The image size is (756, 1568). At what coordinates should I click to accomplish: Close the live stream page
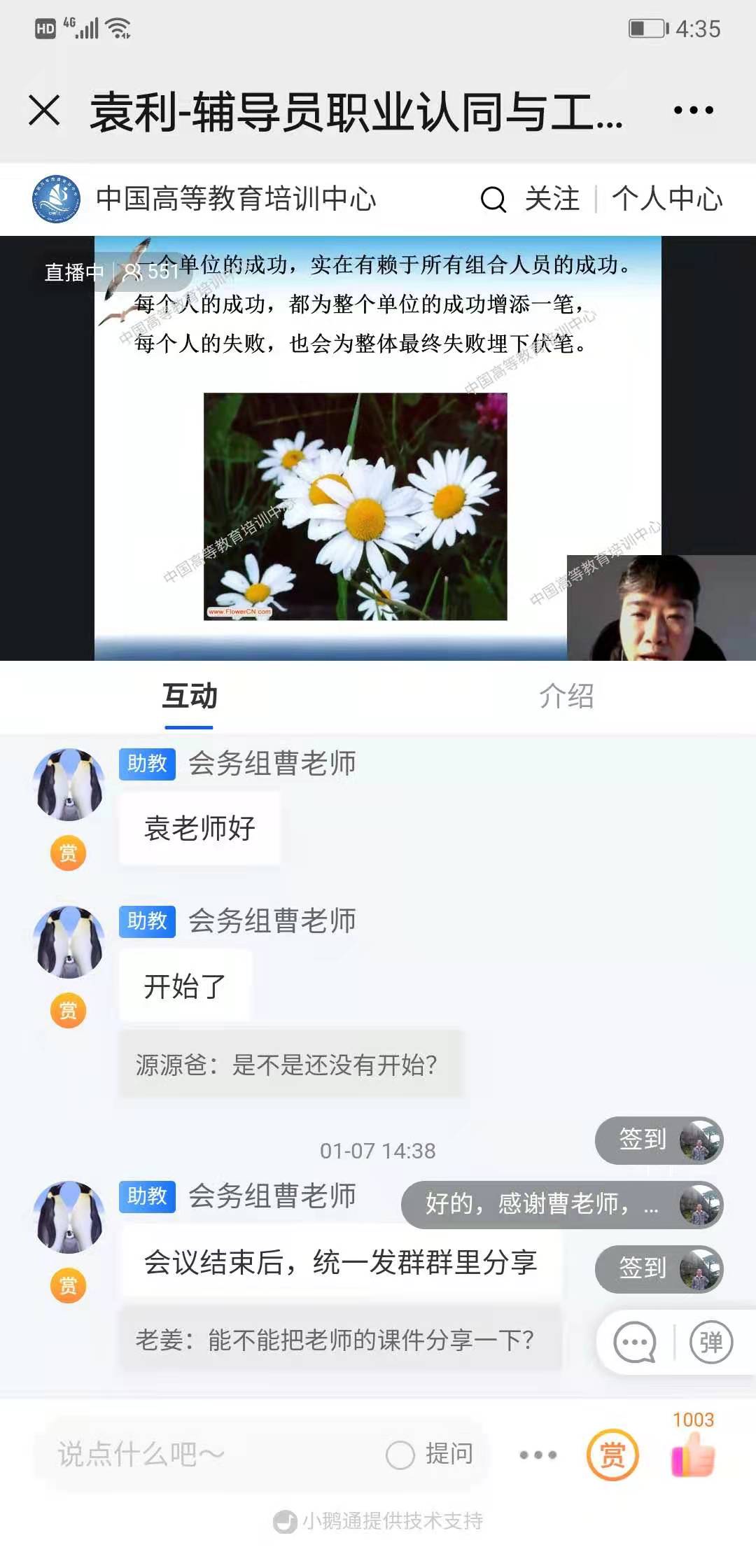pyautogui.click(x=45, y=111)
